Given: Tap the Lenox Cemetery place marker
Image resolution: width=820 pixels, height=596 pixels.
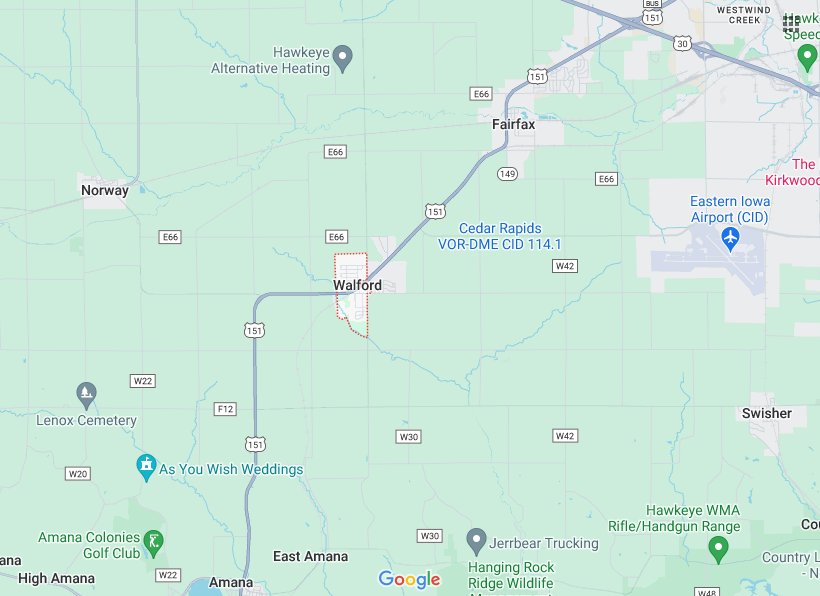Looking at the screenshot, I should 87,393.
